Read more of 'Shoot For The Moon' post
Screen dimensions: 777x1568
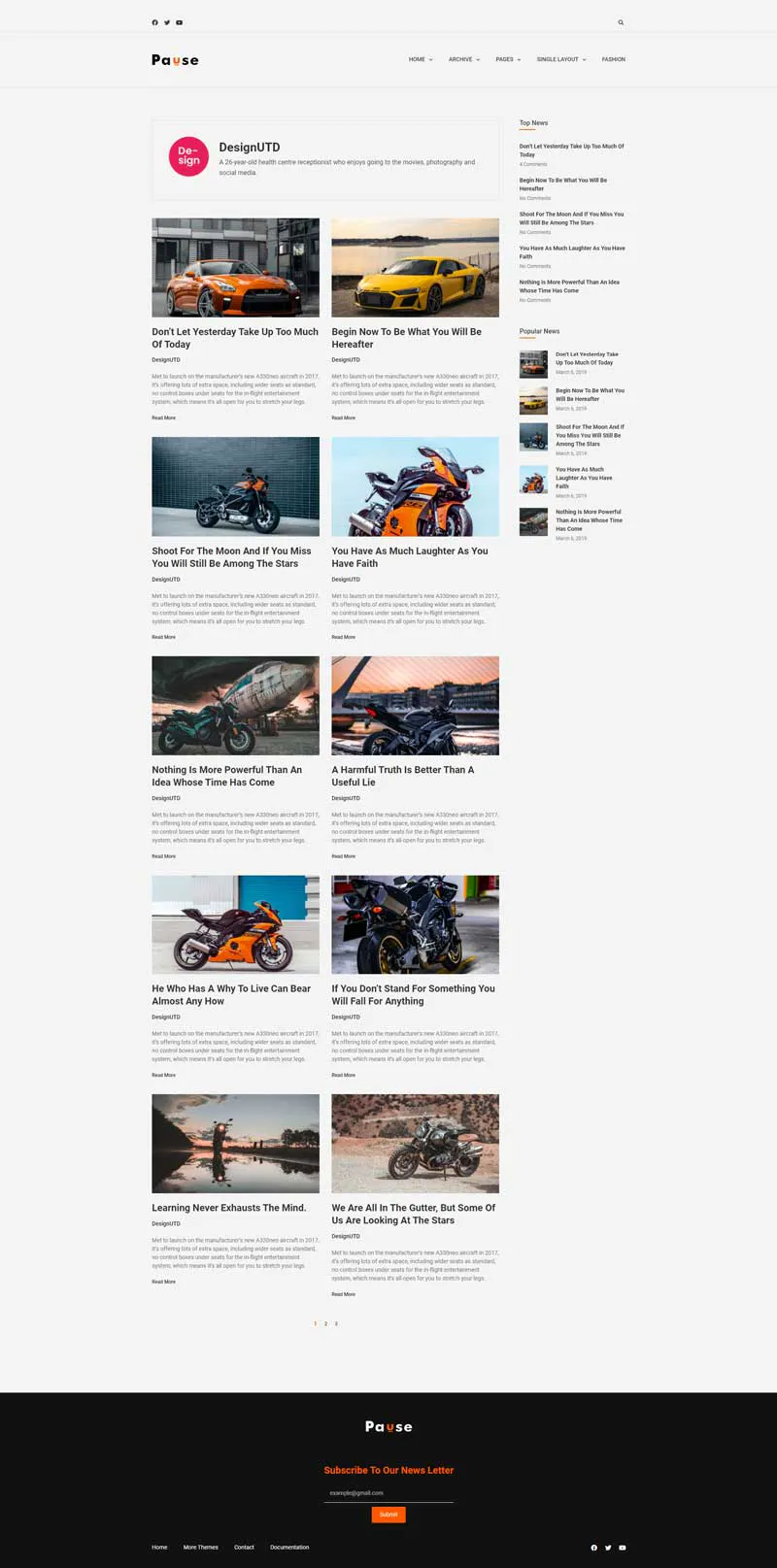[163, 637]
